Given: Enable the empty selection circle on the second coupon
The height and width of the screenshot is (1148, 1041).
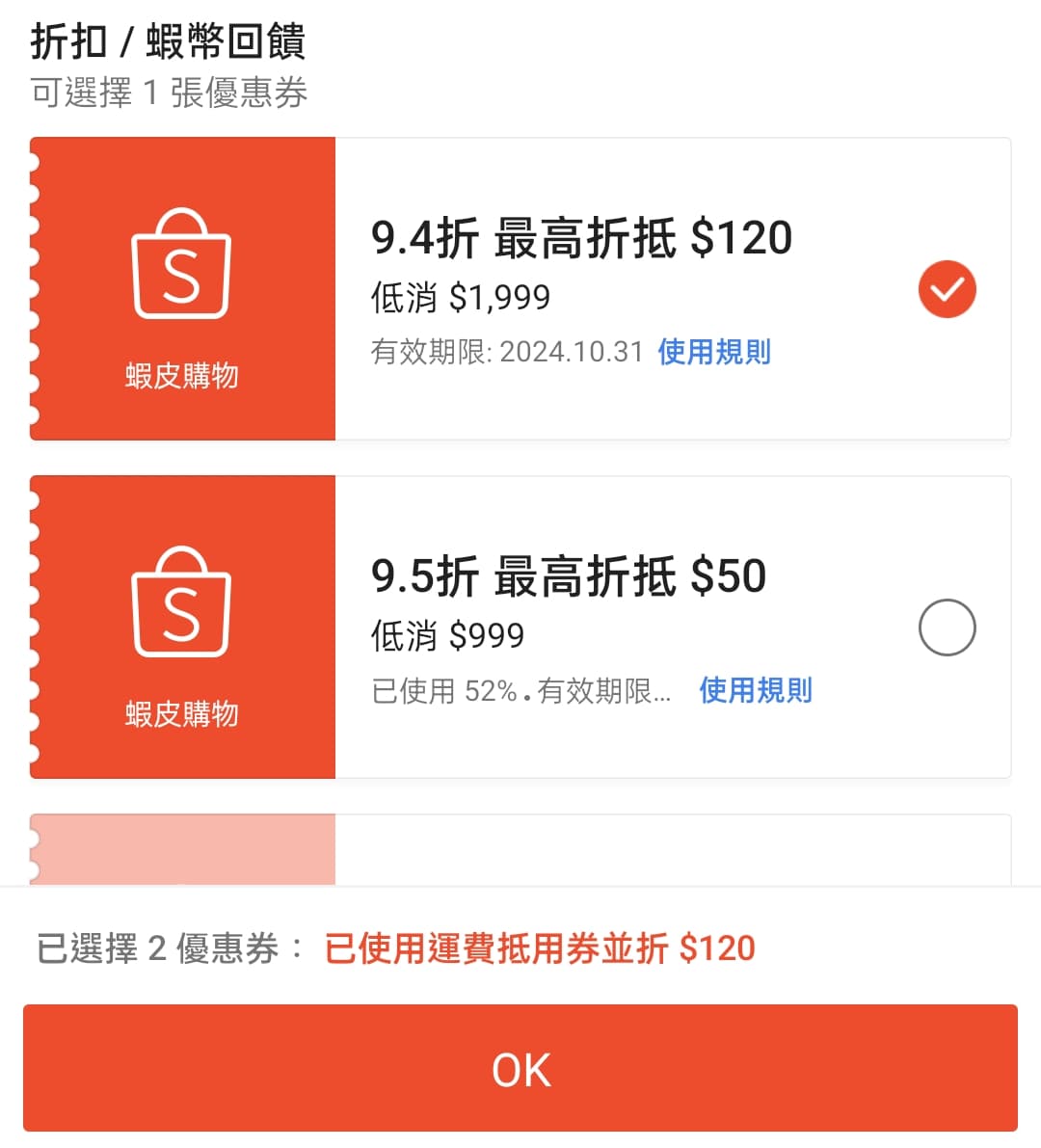Looking at the screenshot, I should 948,627.
